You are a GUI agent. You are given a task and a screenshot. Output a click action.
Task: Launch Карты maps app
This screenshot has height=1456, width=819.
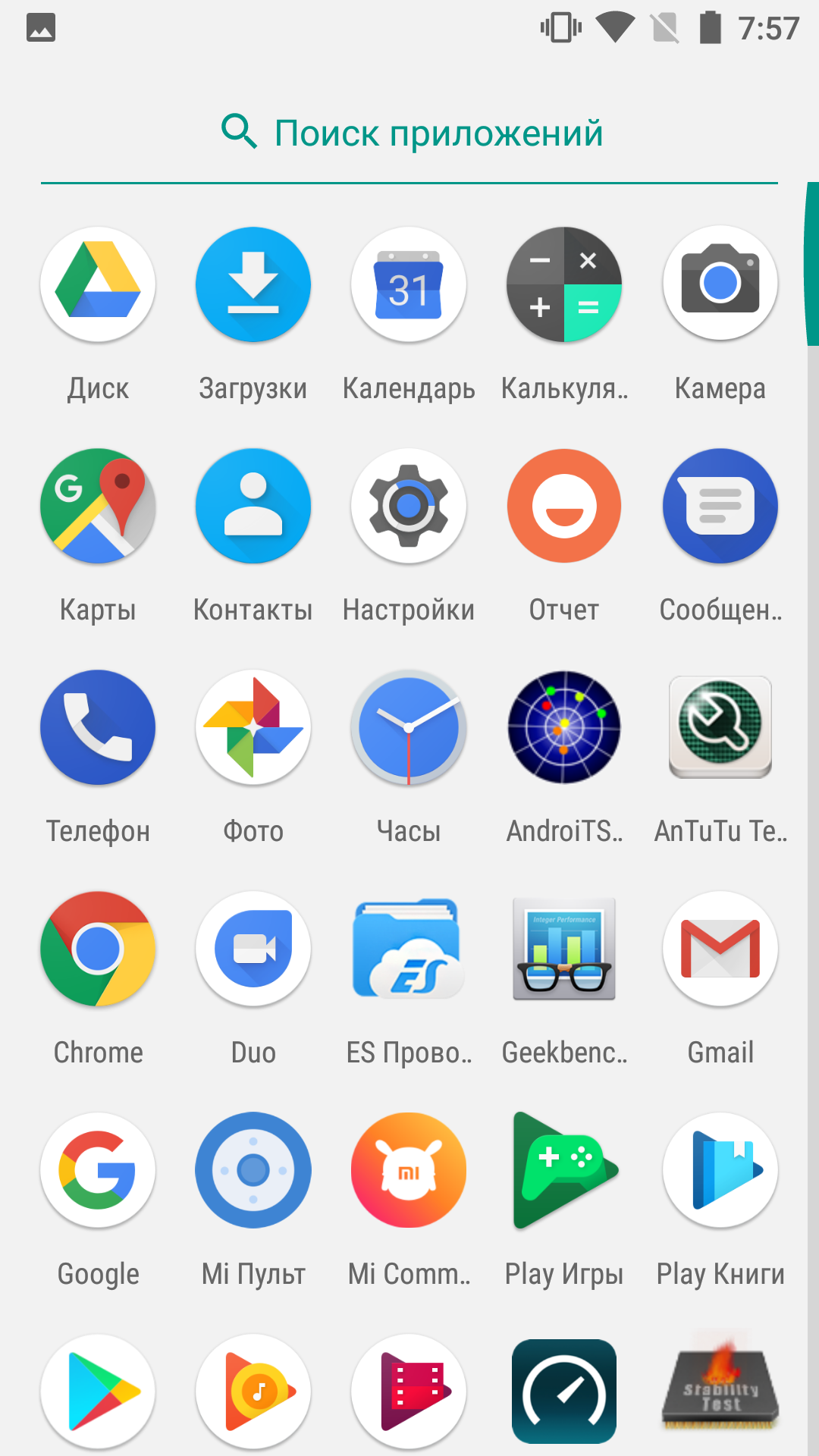pyautogui.click(x=98, y=506)
